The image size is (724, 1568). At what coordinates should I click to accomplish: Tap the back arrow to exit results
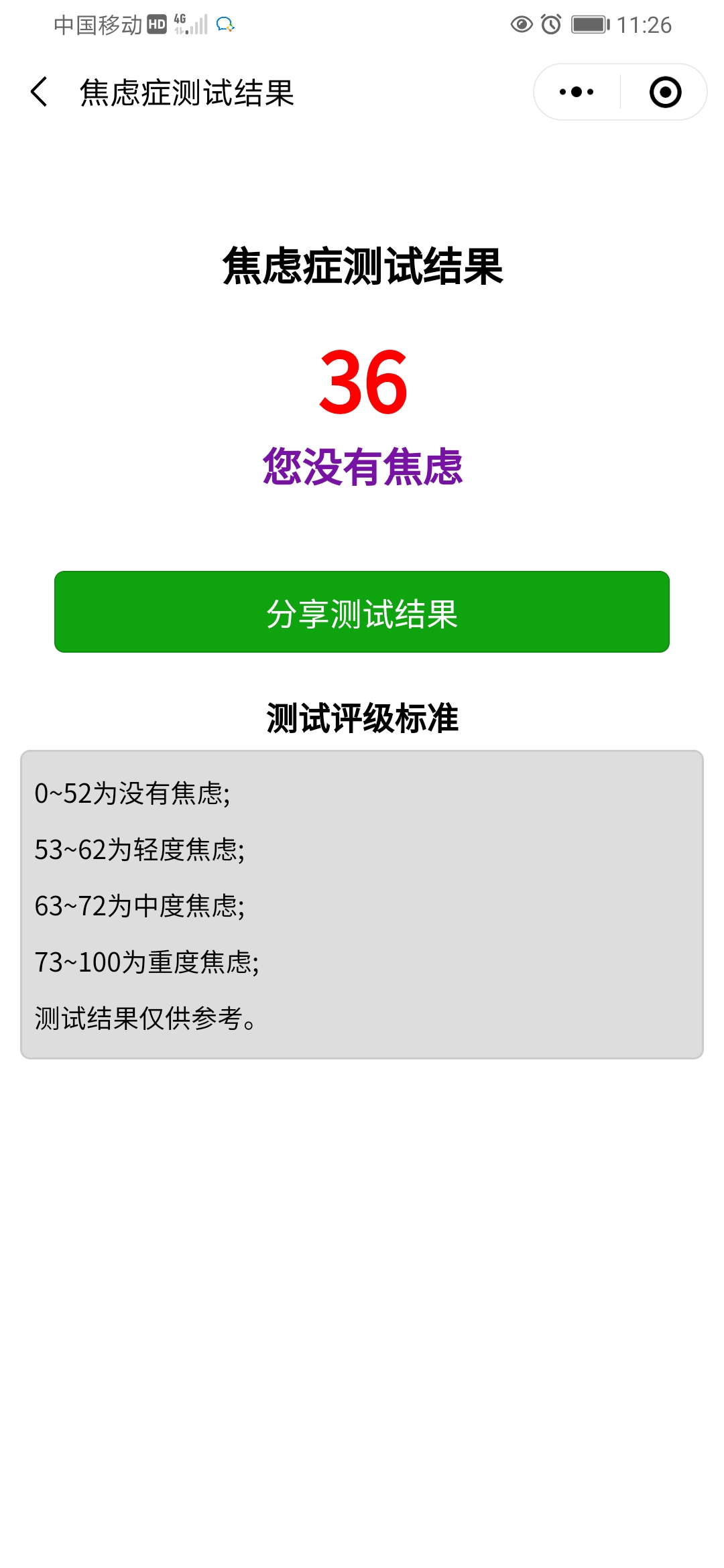click(x=38, y=91)
